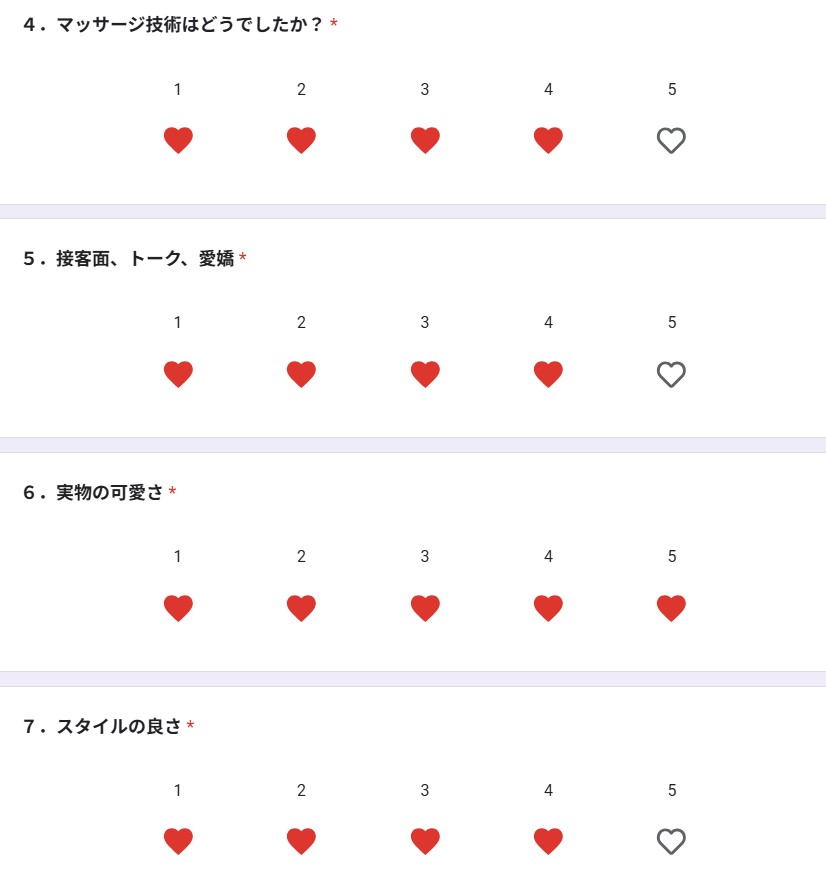Viewport: 826px width, 894px height.
Task: Choose heart 3 for スタイルの良さ
Action: pos(425,842)
